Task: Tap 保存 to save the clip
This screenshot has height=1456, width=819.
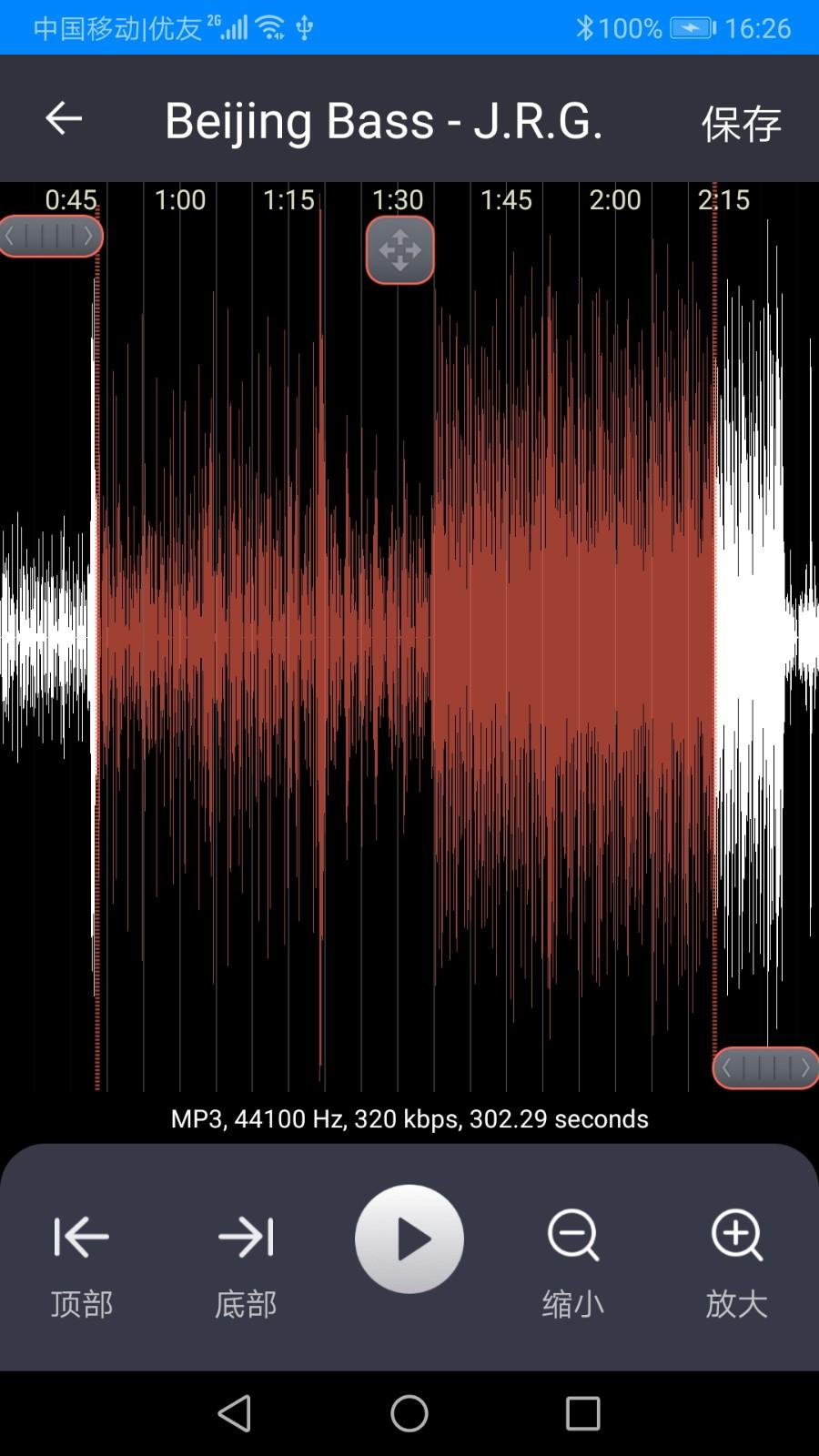Action: tap(741, 123)
